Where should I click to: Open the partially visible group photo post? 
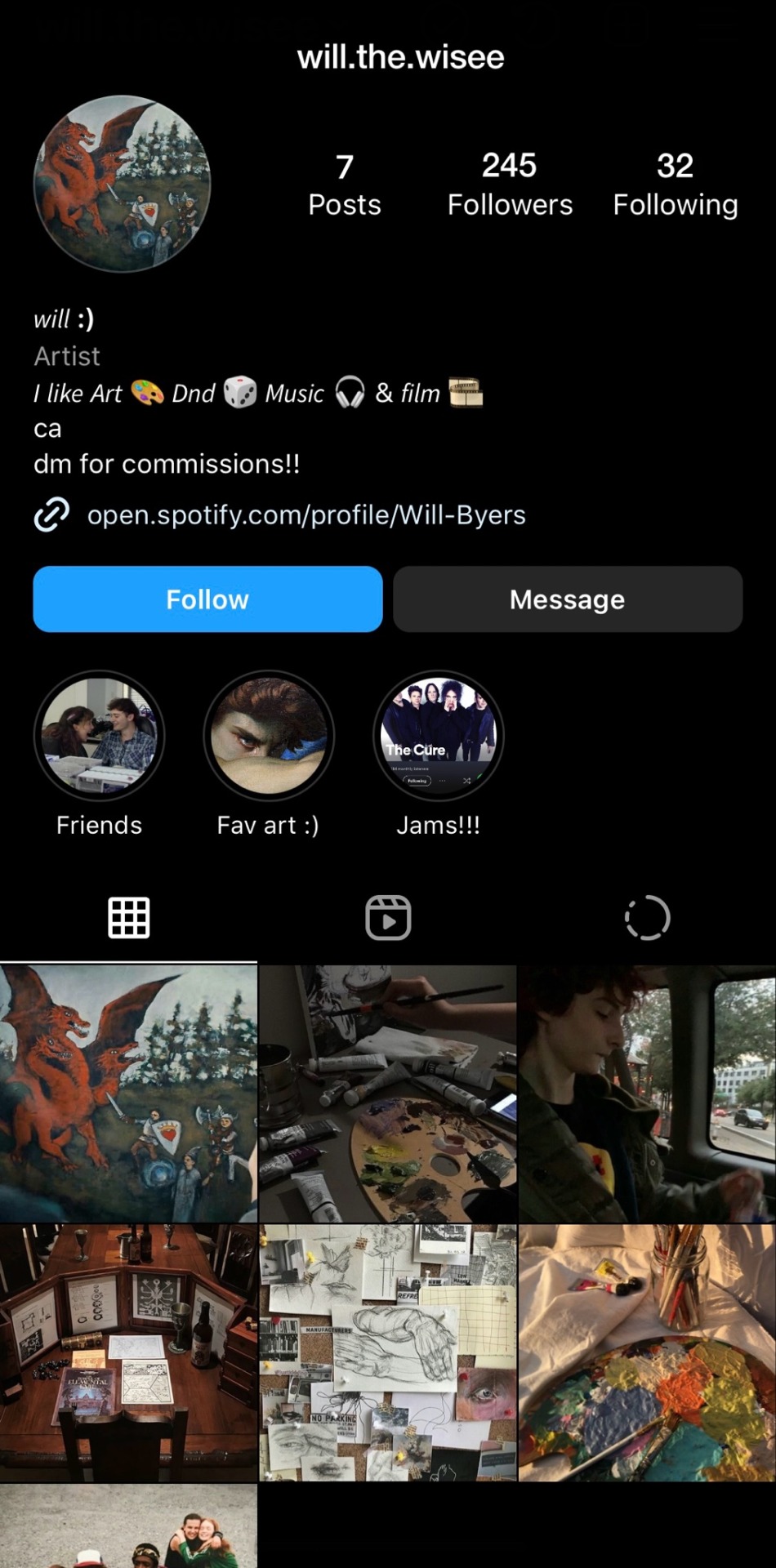(128, 1527)
